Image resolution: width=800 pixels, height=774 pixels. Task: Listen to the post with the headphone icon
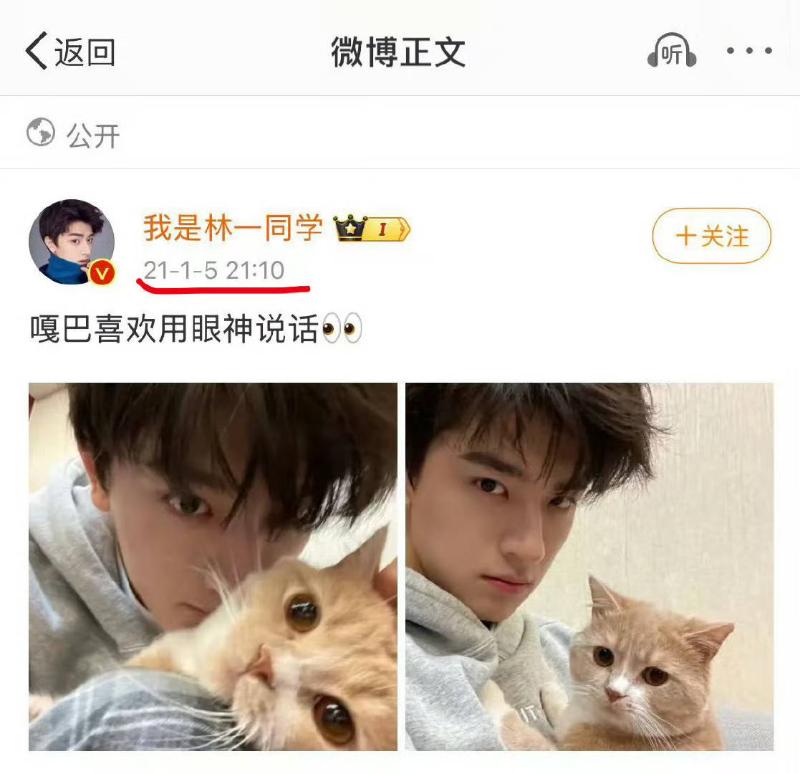pyautogui.click(x=672, y=50)
